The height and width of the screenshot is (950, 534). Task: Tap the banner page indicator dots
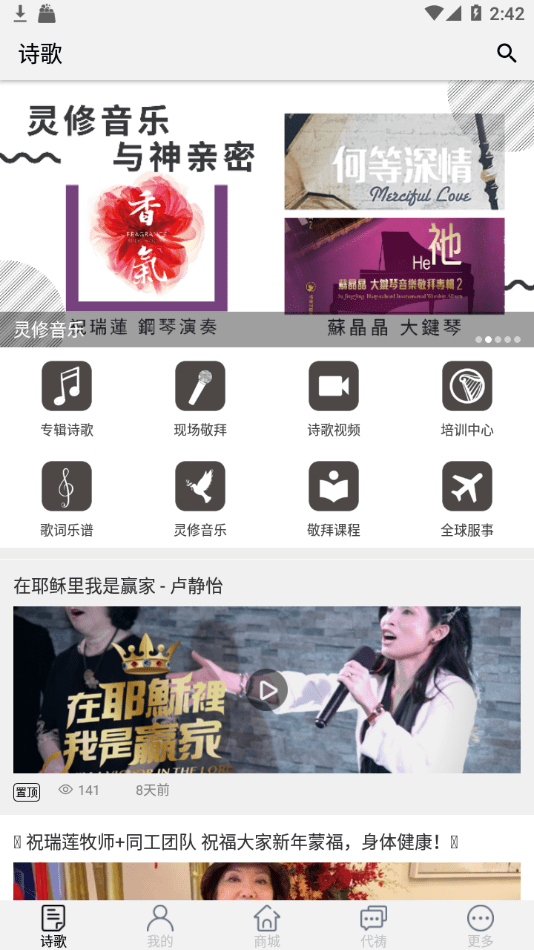tap(498, 339)
